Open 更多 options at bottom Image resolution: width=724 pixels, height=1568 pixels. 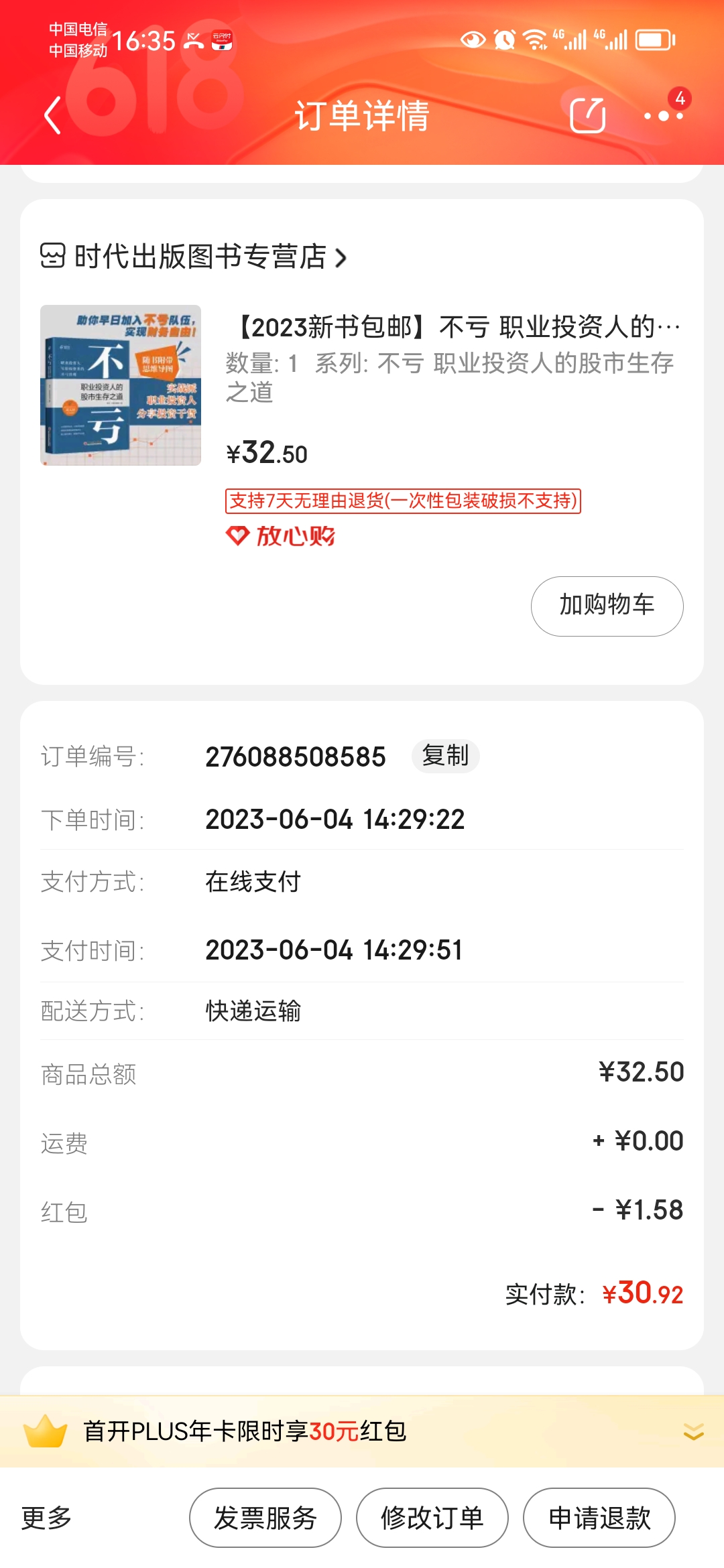tap(46, 1518)
